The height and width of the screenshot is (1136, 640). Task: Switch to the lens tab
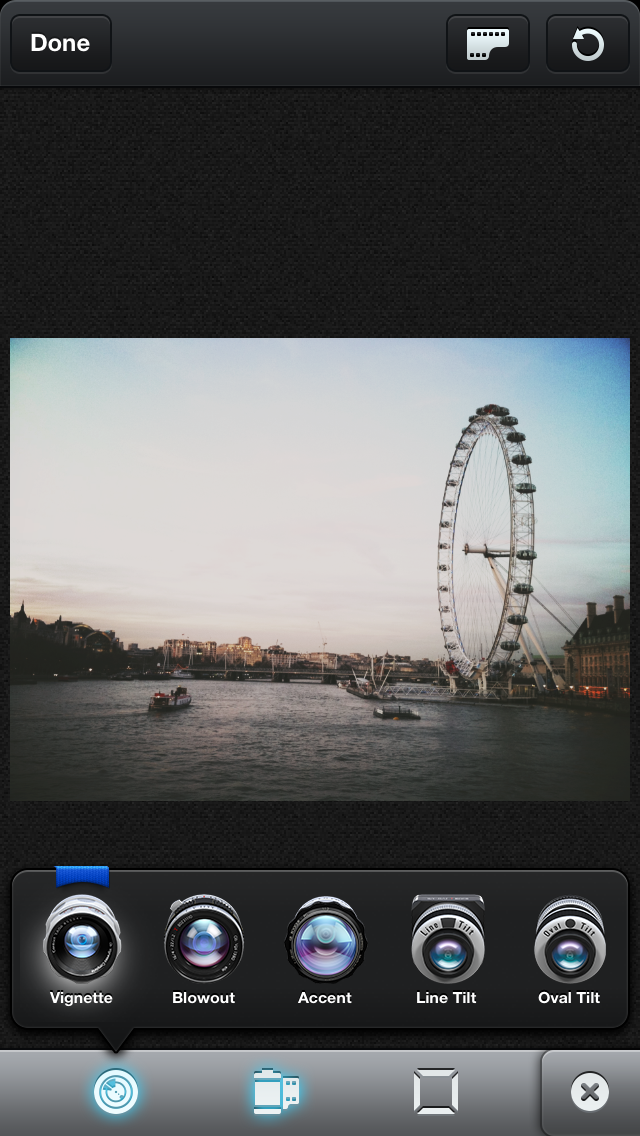(116, 1092)
